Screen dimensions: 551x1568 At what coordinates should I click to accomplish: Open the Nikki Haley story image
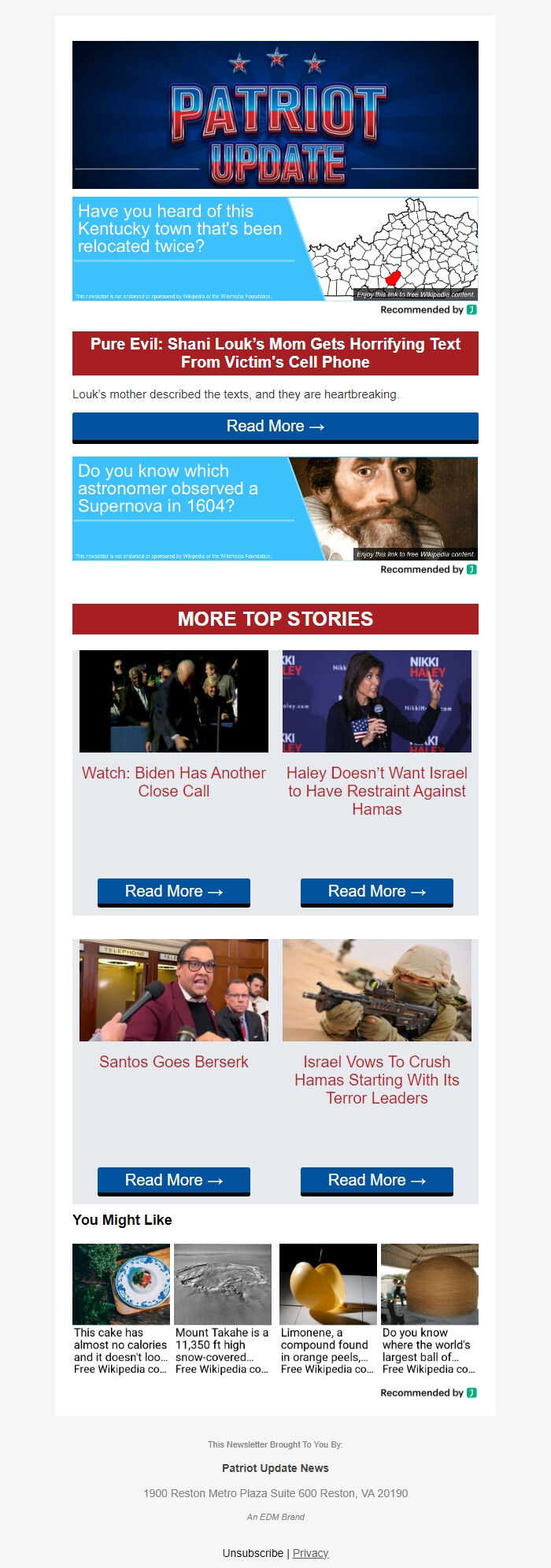377,701
